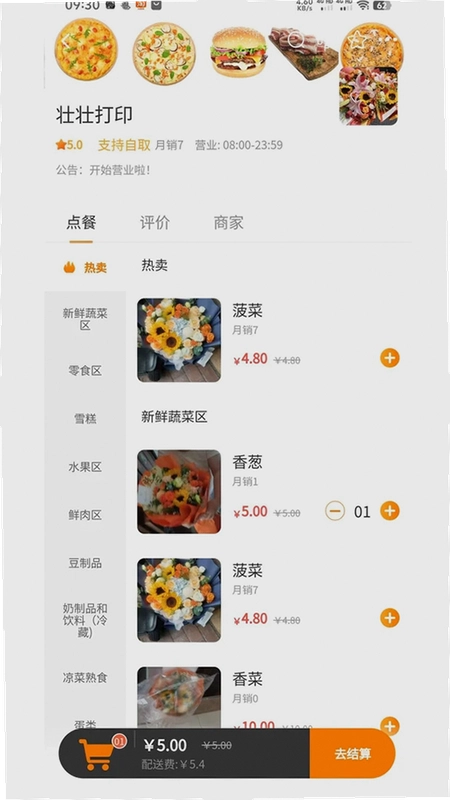Switch to the 商家 tab
This screenshot has height=800, width=450.
(229, 223)
